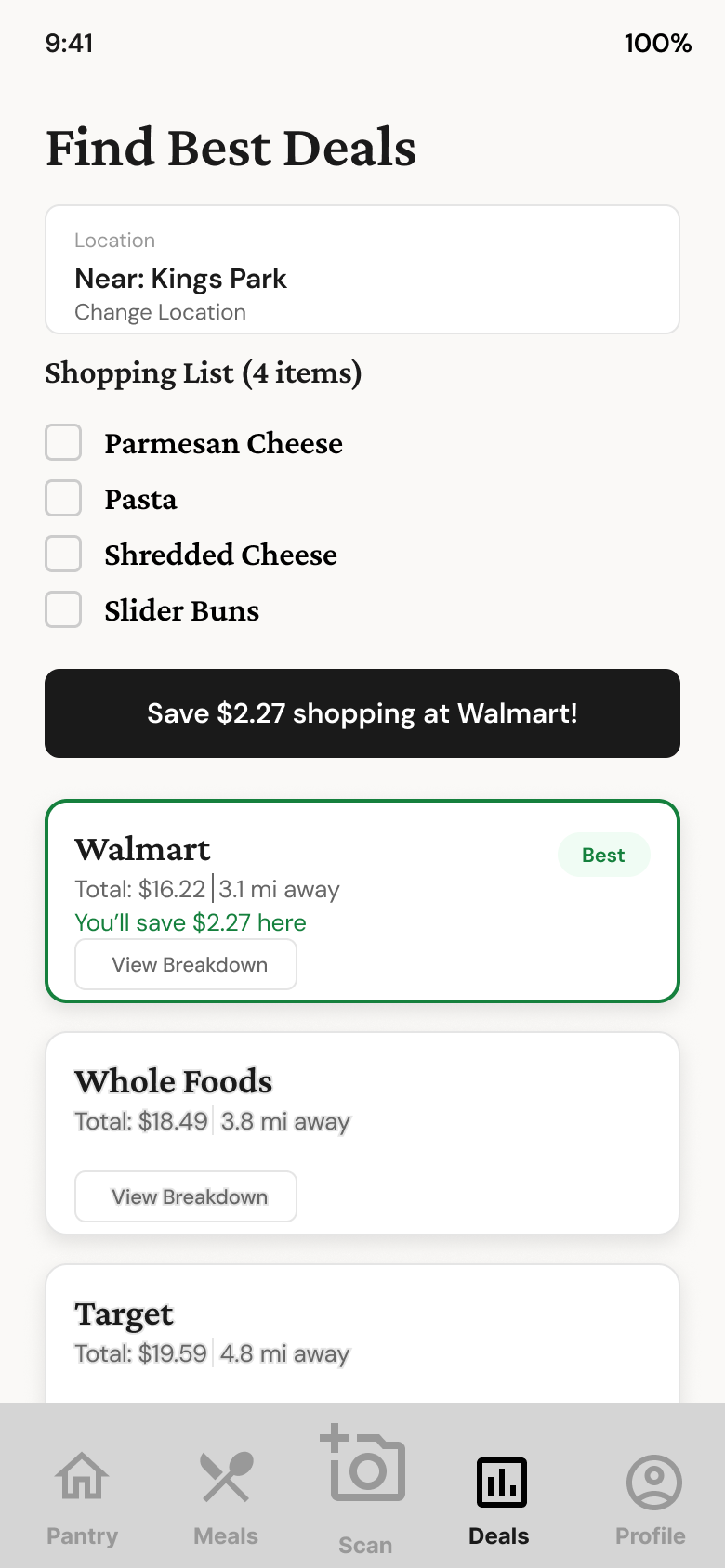The width and height of the screenshot is (725, 1568).
Task: Open the Target store card
Action: [x=362, y=1328]
